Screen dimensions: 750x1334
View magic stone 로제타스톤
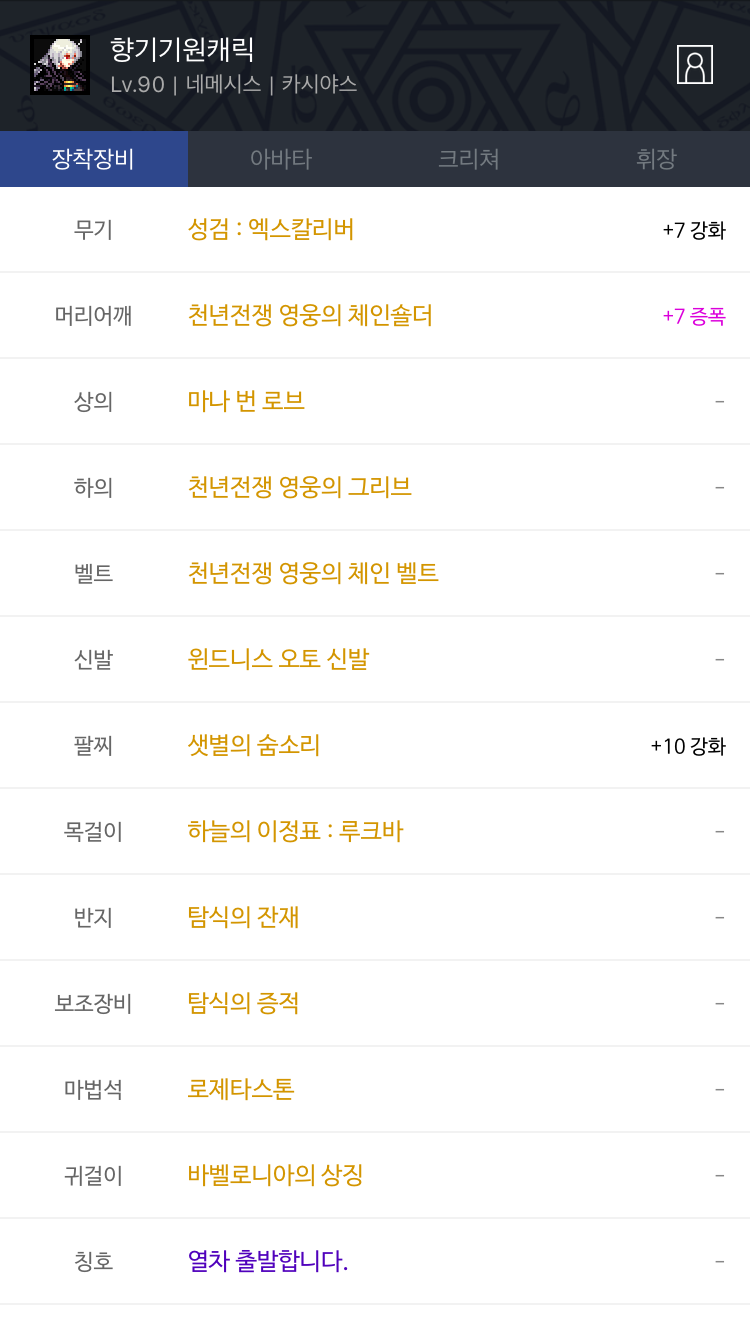(241, 1090)
